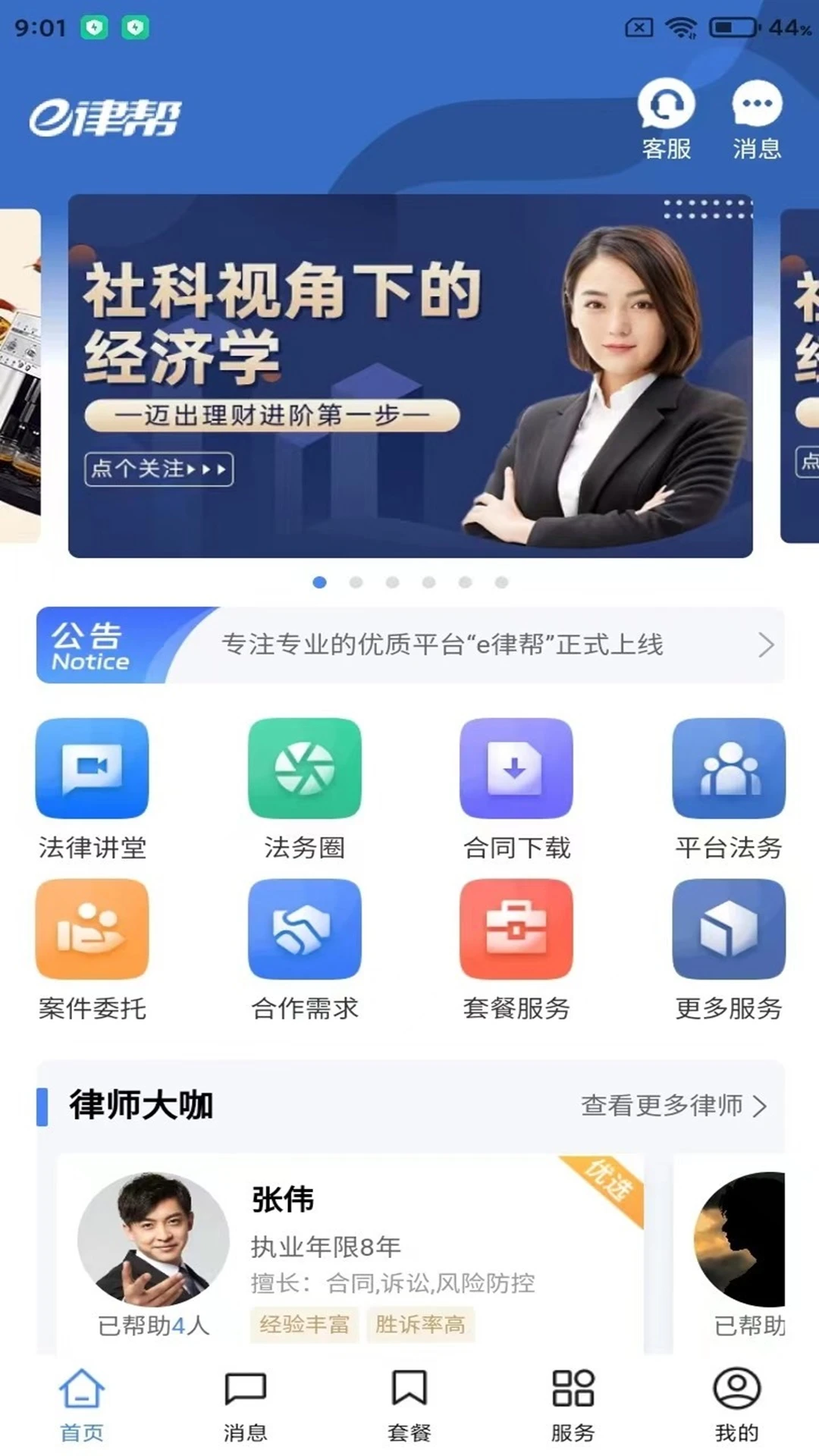This screenshot has width=819, height=1456.
Task: Open the 公告 notice about e律帮上线
Action: [x=443, y=645]
